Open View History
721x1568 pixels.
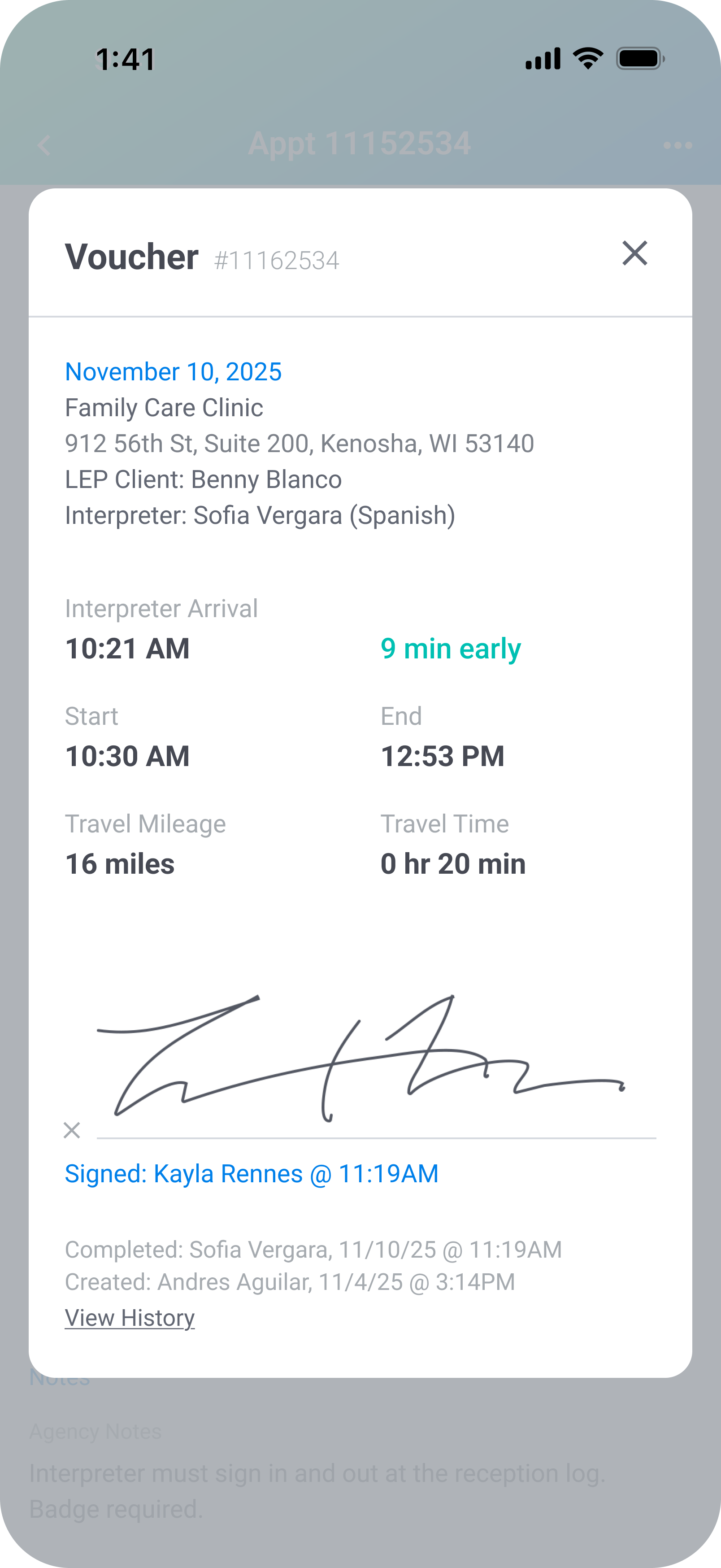coord(129,1317)
